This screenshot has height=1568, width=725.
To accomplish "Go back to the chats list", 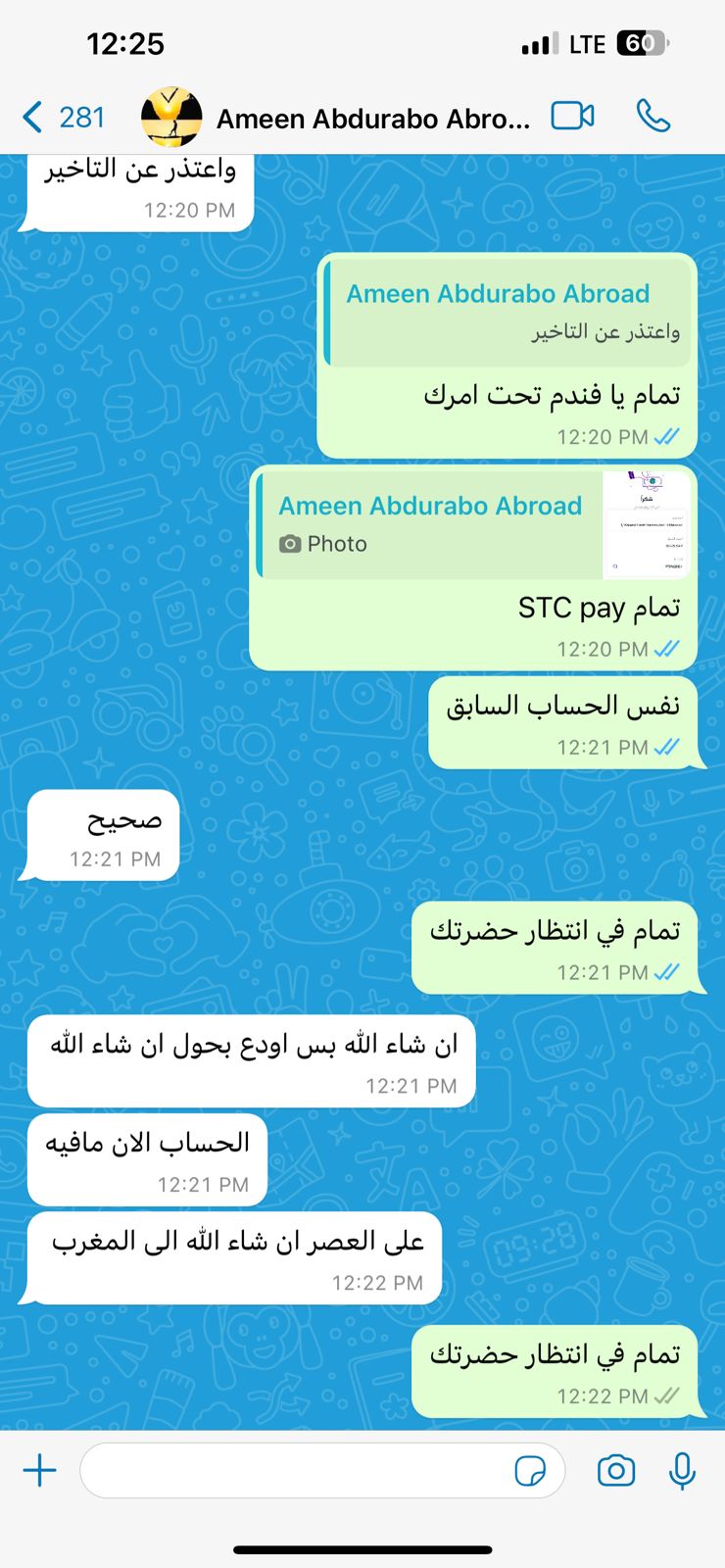I will (63, 118).
